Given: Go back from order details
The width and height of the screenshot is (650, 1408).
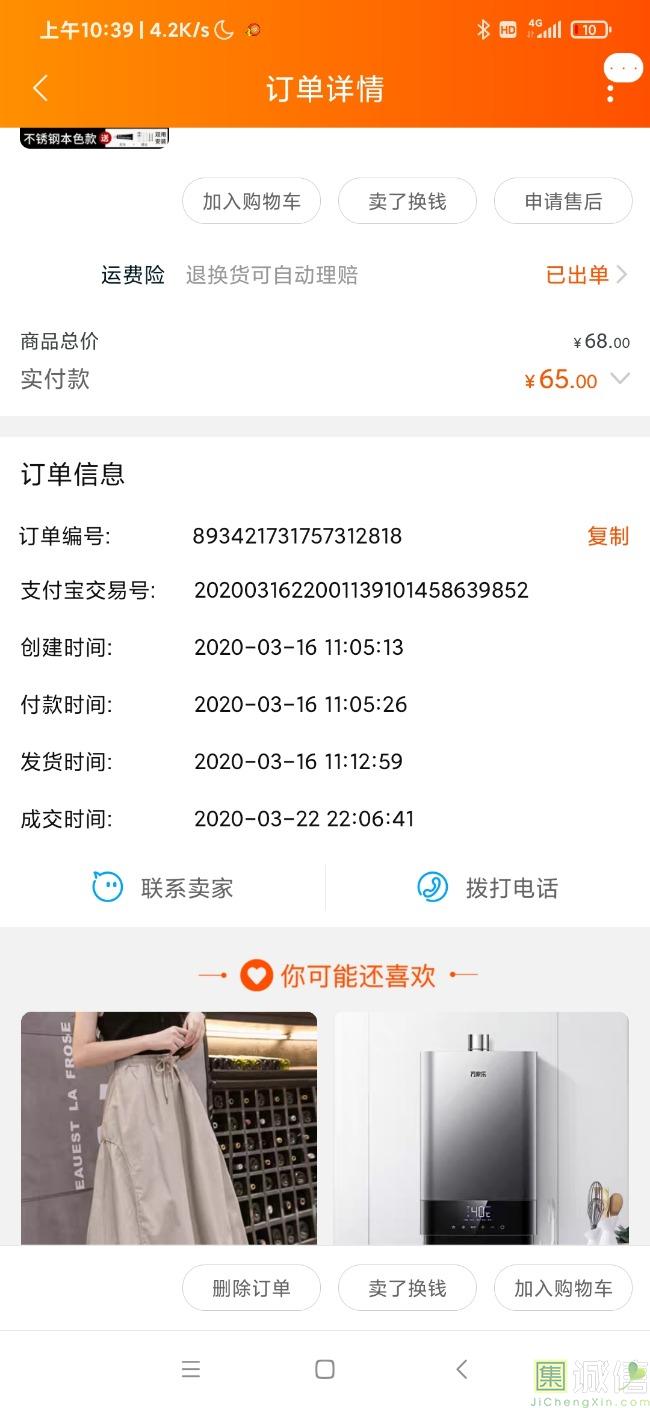Looking at the screenshot, I should pos(40,88).
